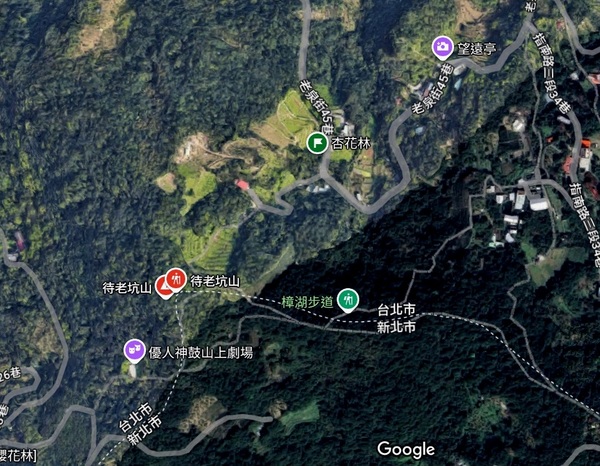Open the 優人神鼓山上劇場 theater marker
Screen dimensions: 600x466
click(x=134, y=350)
